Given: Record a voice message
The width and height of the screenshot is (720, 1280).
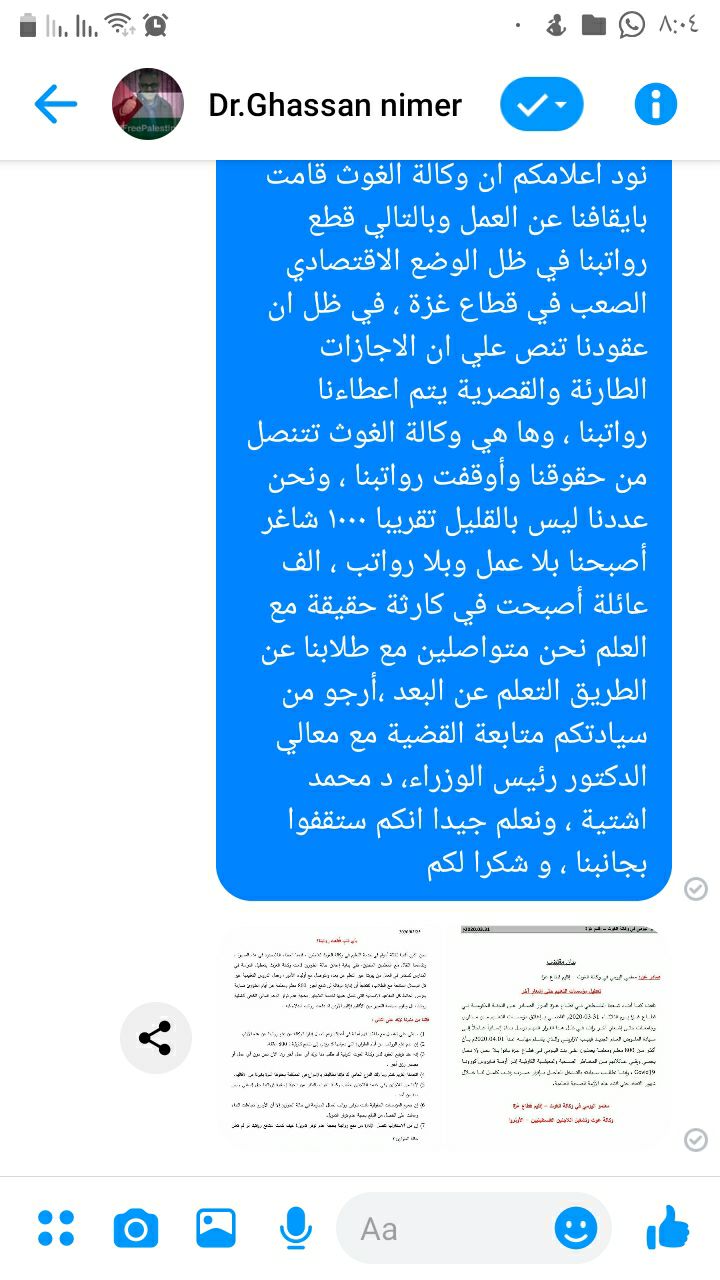Looking at the screenshot, I should 295,1228.
